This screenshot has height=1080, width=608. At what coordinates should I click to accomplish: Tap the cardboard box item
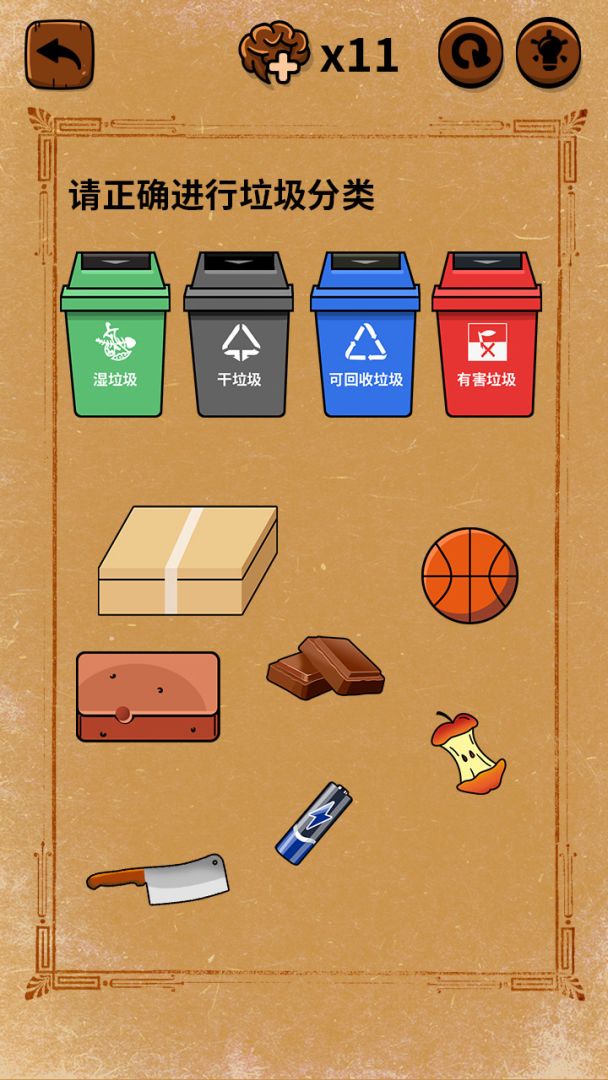pyautogui.click(x=187, y=561)
